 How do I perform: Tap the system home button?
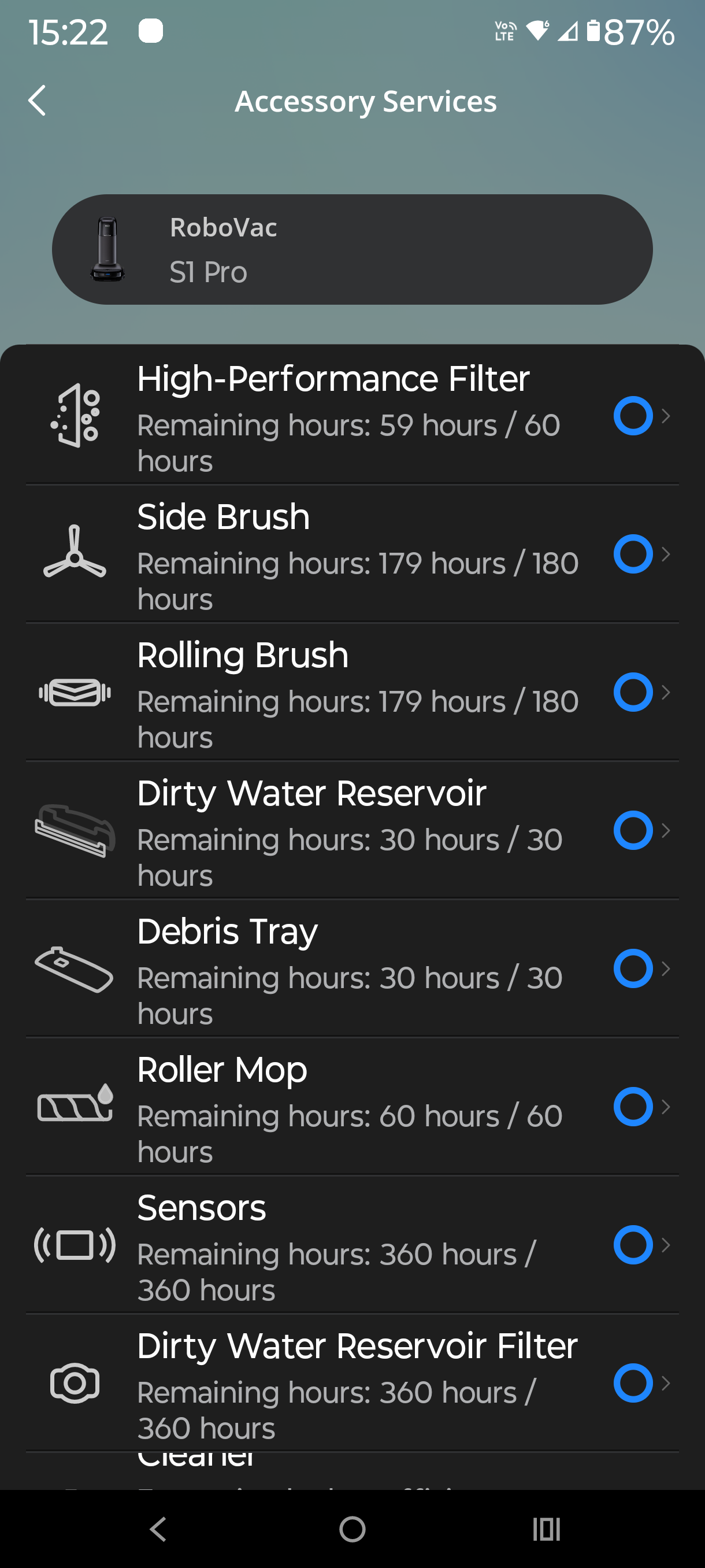pos(352,1529)
